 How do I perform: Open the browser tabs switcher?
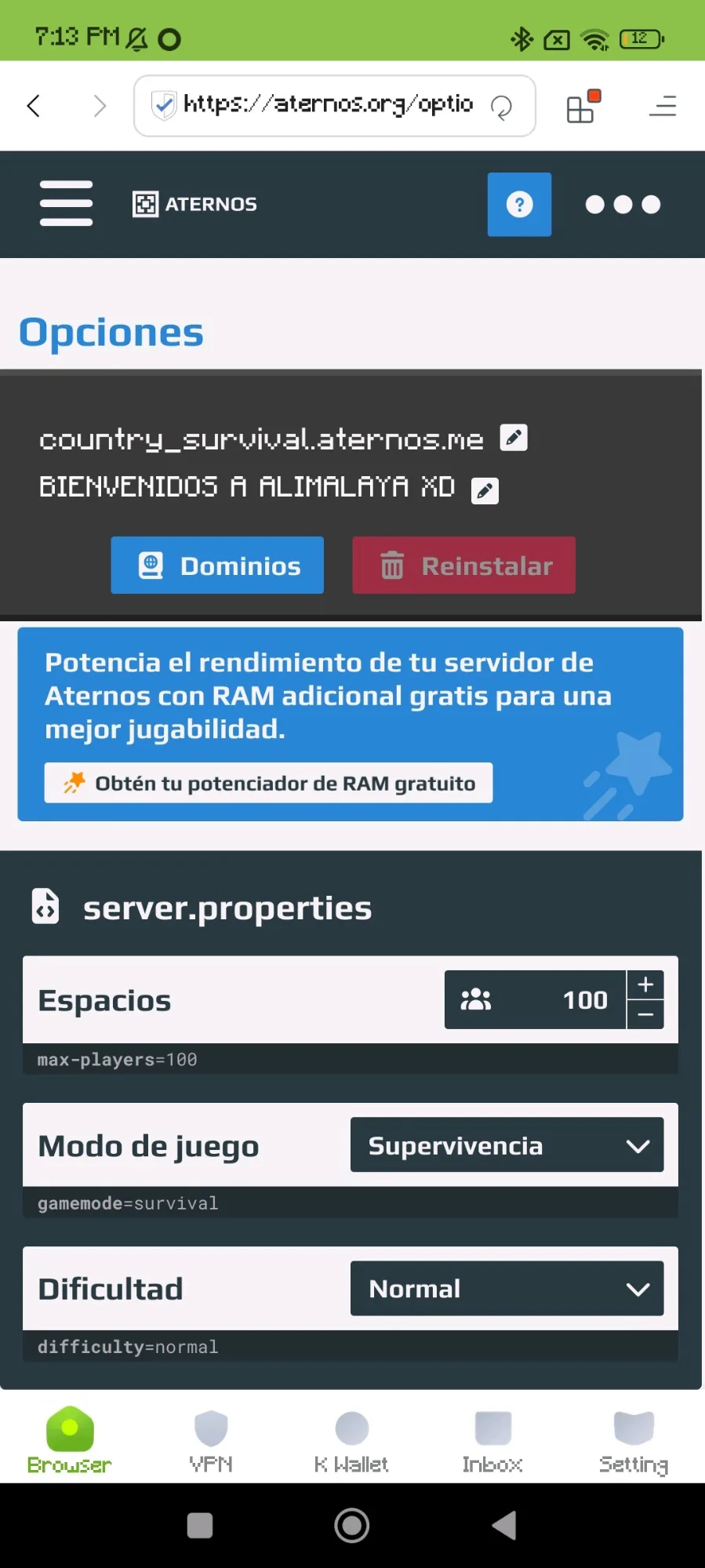point(583,107)
